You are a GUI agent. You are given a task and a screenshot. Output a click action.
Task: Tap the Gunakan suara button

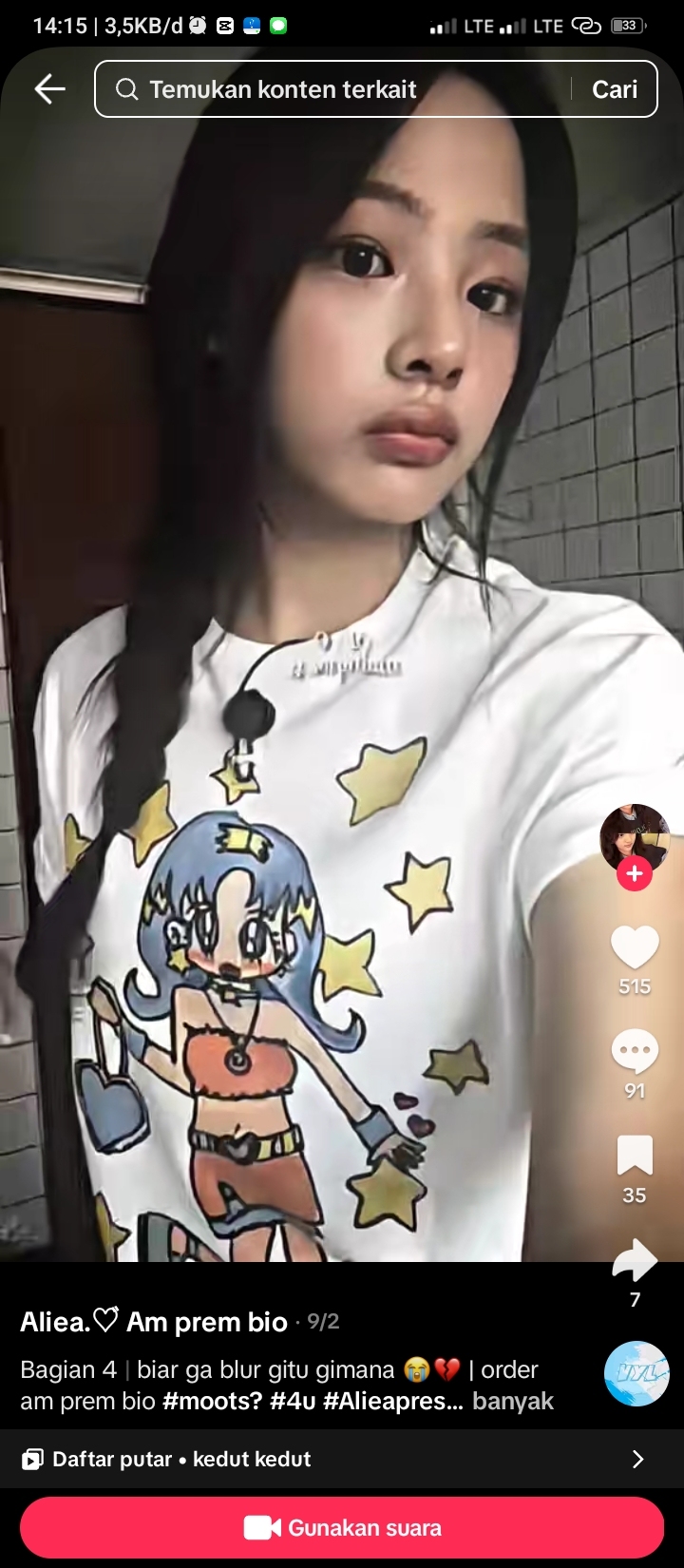342,1528
